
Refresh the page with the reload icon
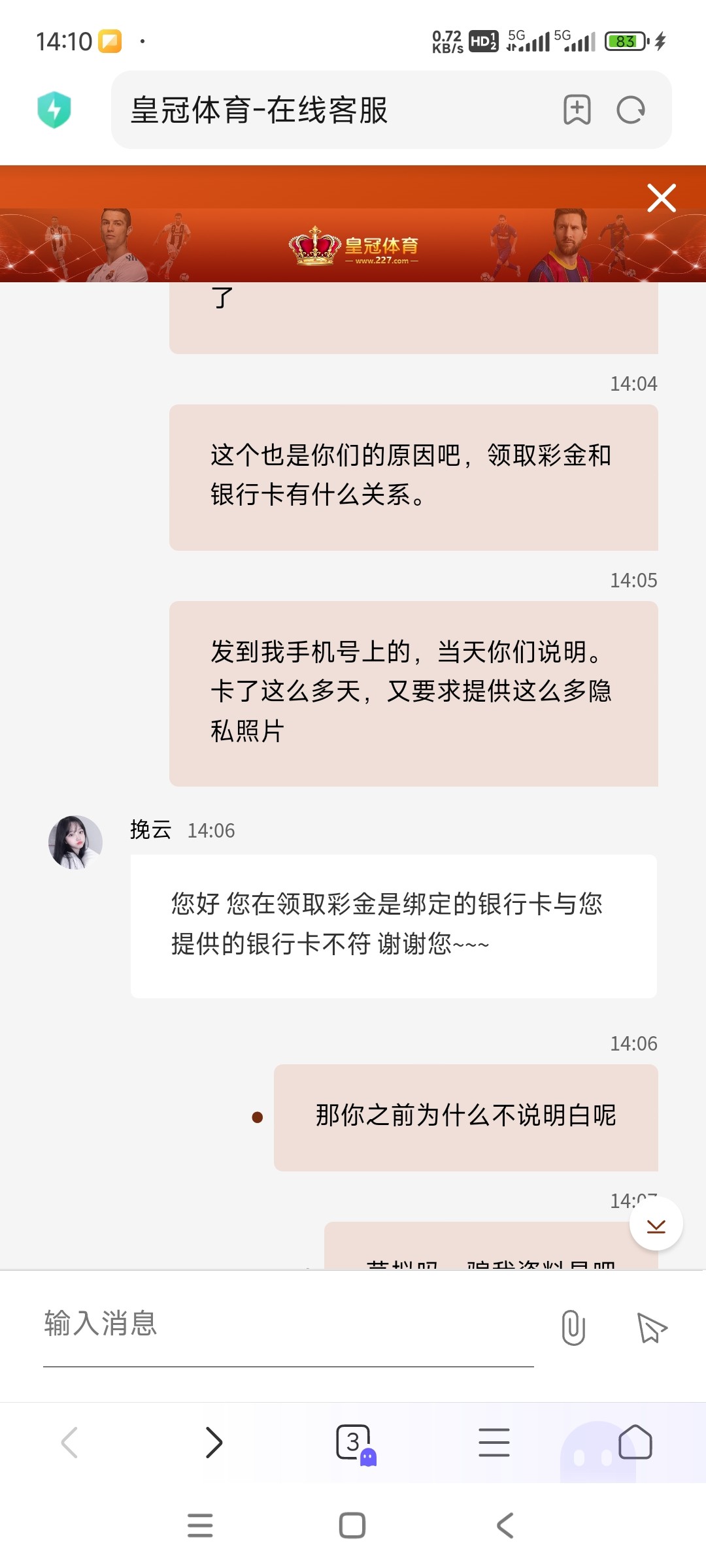click(630, 111)
